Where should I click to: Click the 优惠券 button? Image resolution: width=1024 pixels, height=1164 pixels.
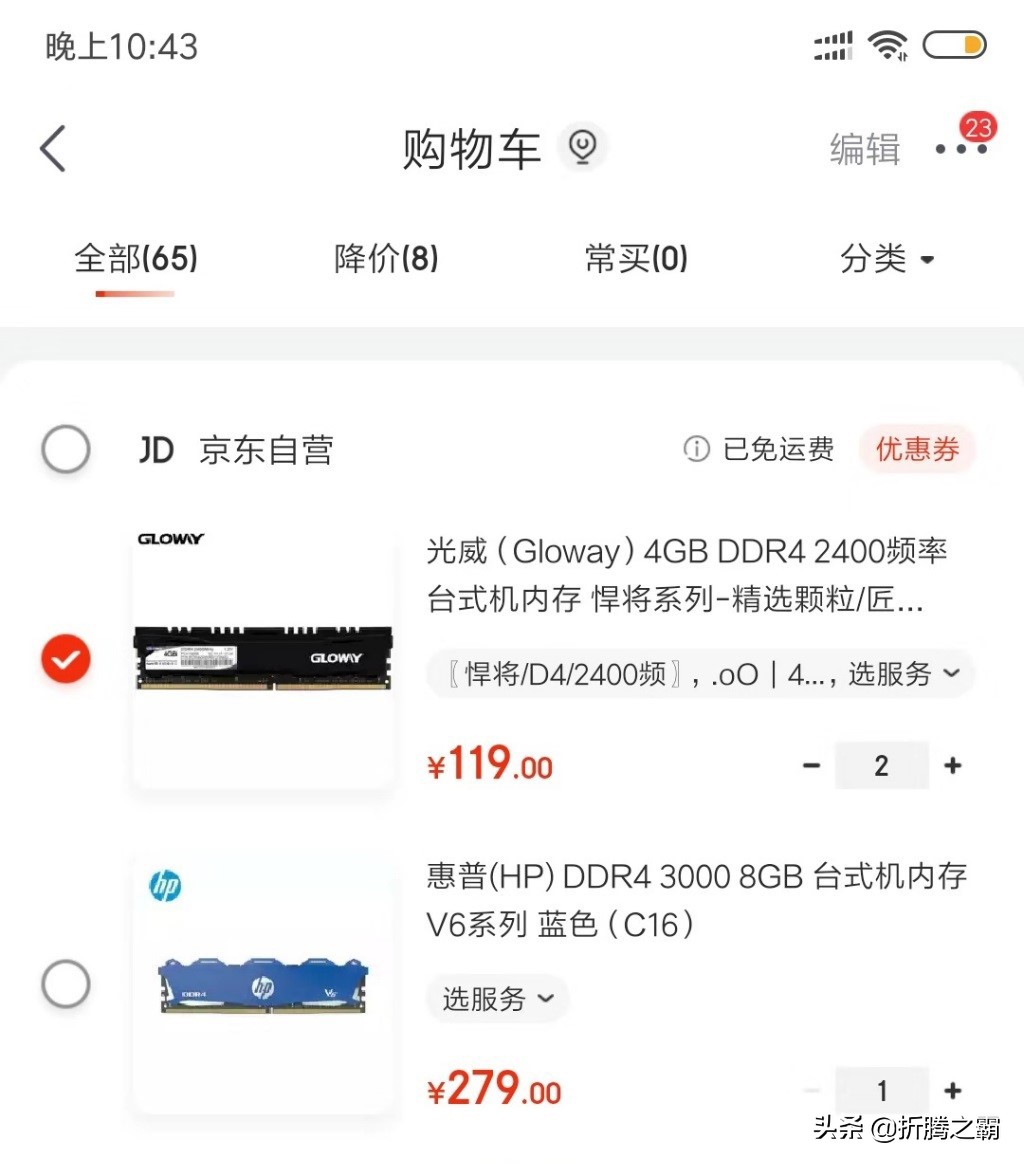pos(917,449)
